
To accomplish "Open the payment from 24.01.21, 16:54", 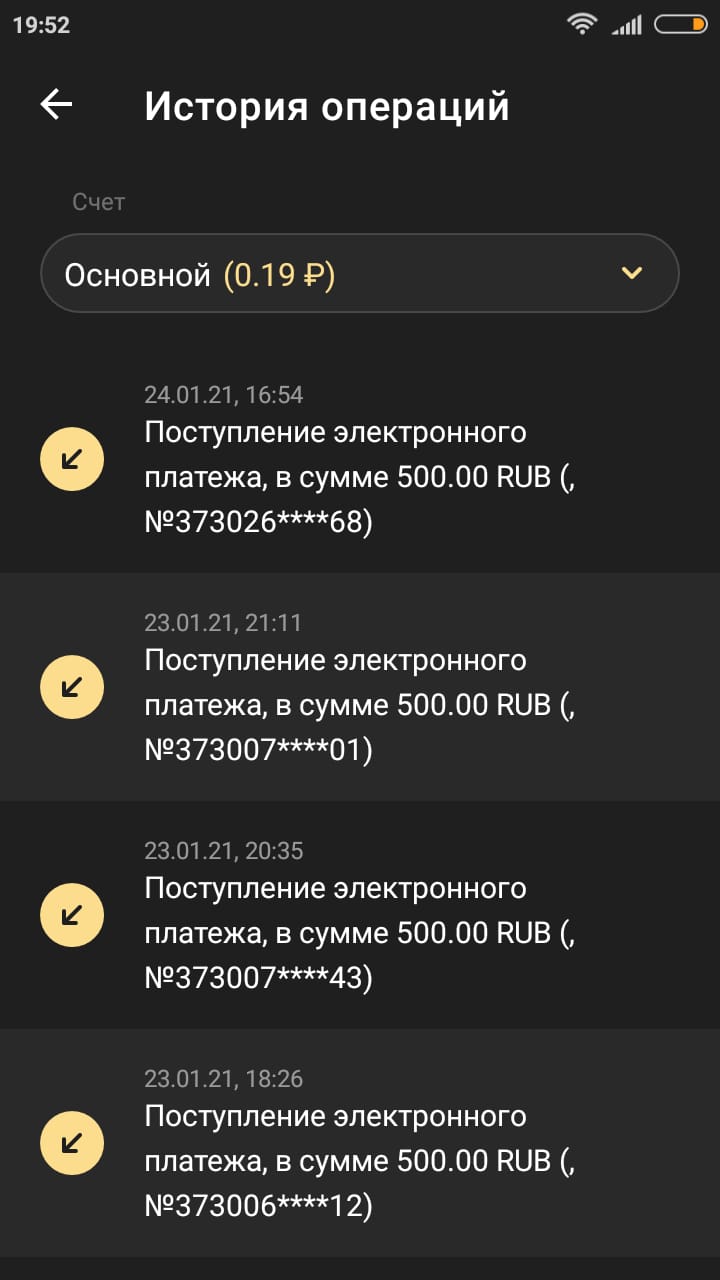I will tap(360, 460).
